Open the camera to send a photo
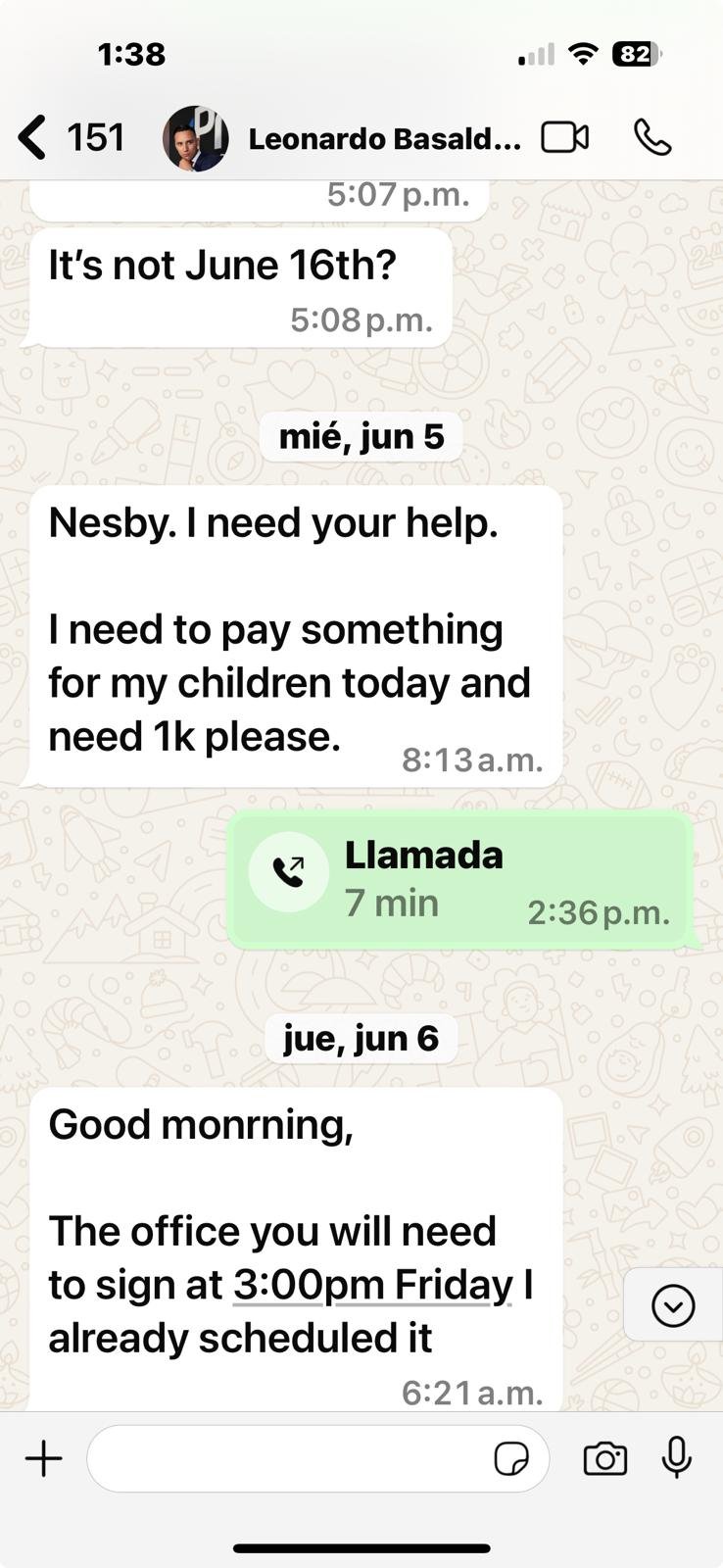Image resolution: width=723 pixels, height=1568 pixels. click(x=605, y=1458)
